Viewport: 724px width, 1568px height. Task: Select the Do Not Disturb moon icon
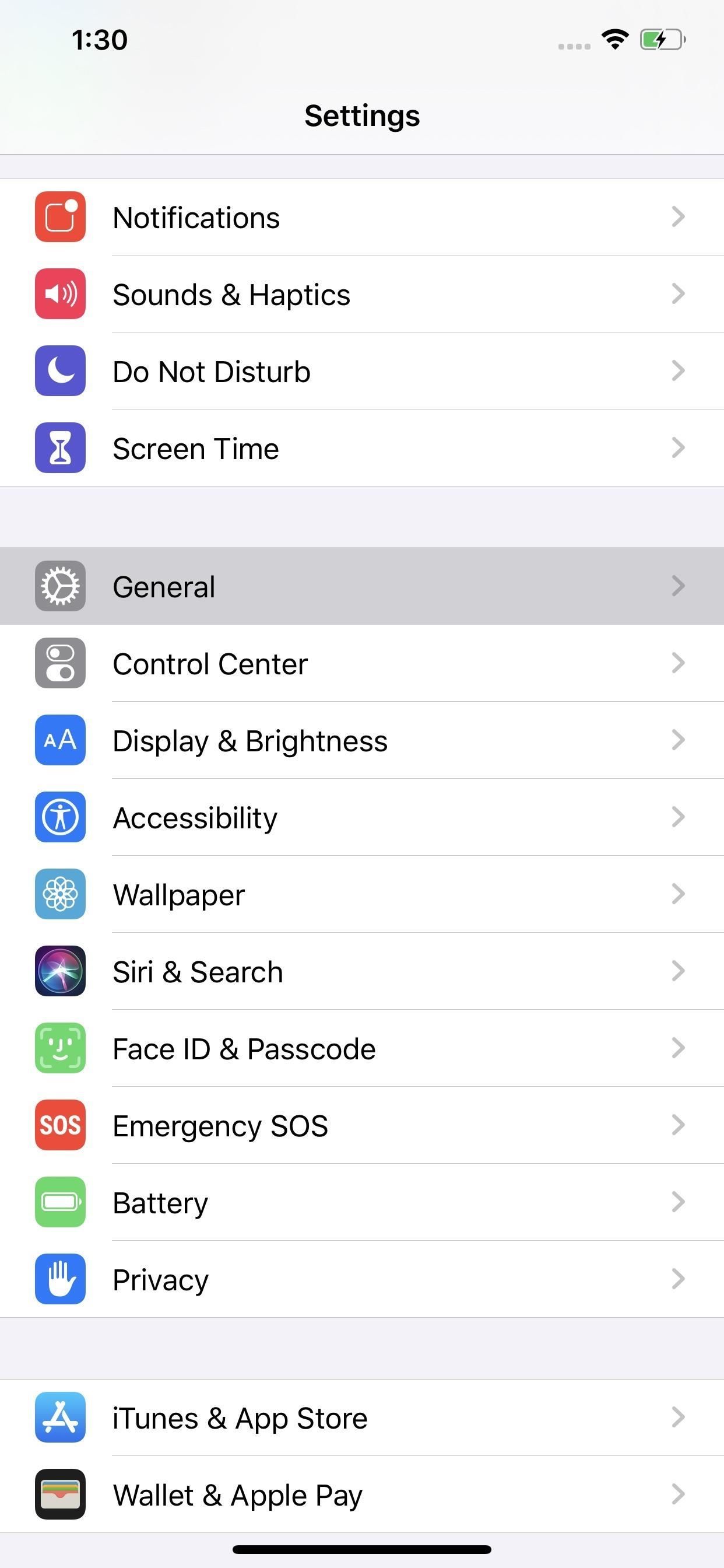point(59,372)
